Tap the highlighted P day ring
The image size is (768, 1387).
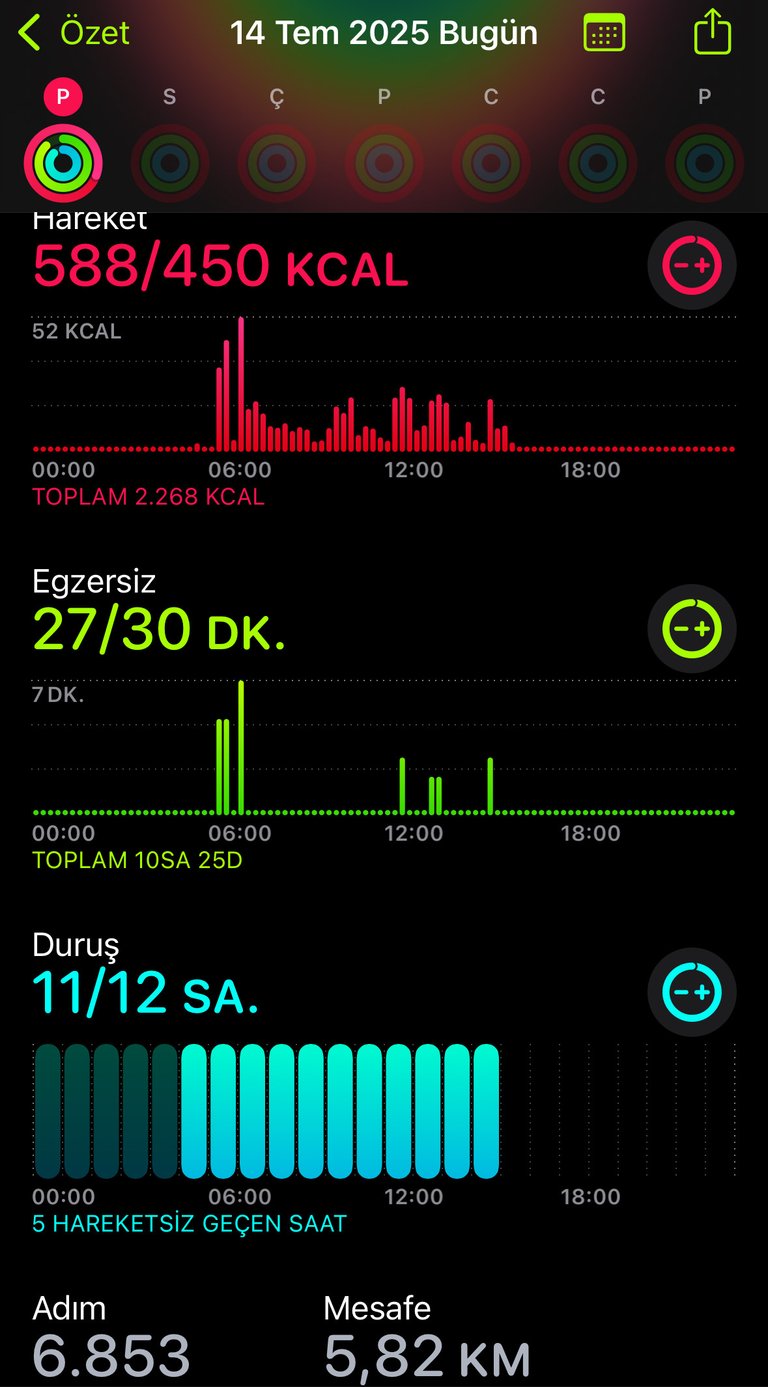click(63, 163)
